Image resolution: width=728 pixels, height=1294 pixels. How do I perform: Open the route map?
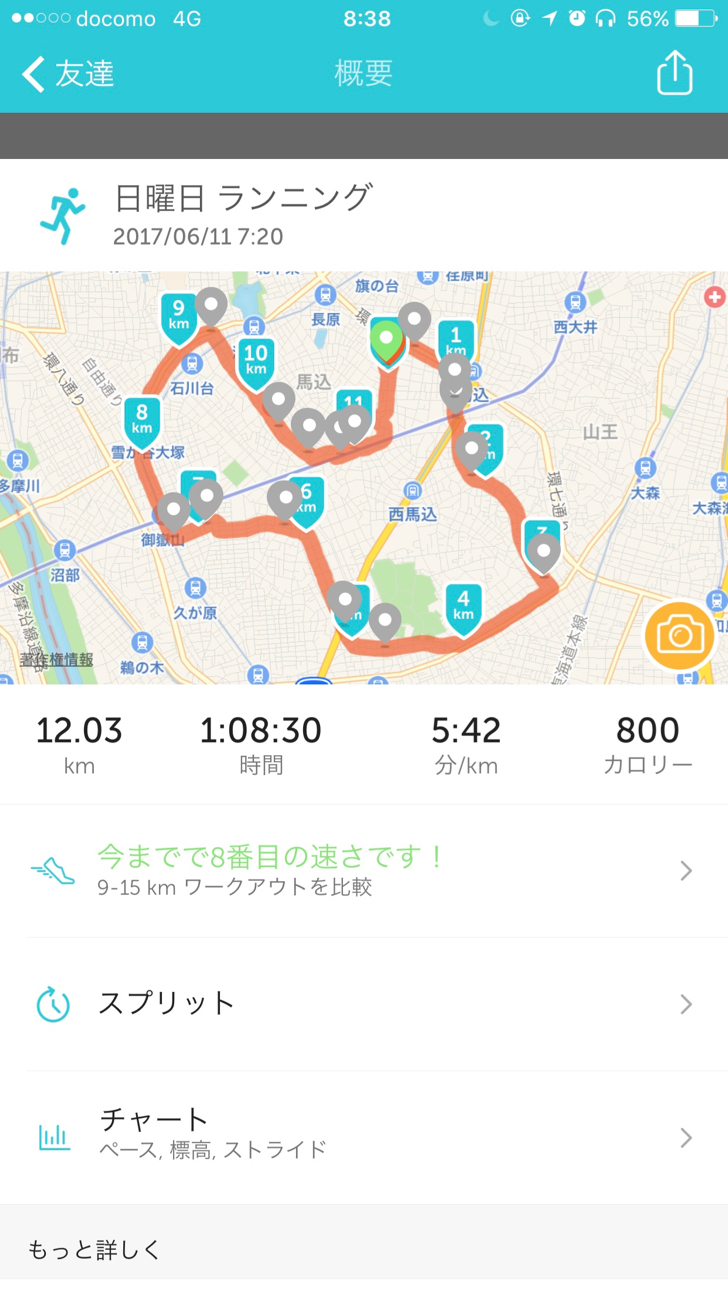pos(364,477)
